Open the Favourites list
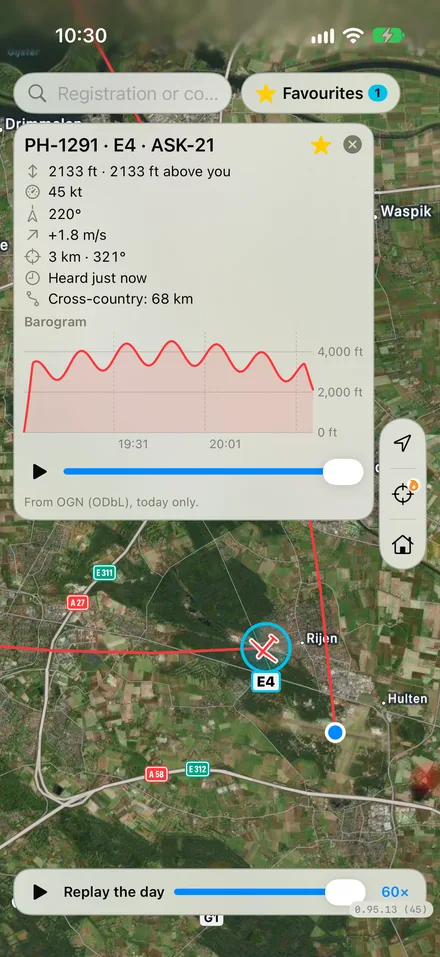Viewport: 440px width, 957px height. tap(321, 93)
